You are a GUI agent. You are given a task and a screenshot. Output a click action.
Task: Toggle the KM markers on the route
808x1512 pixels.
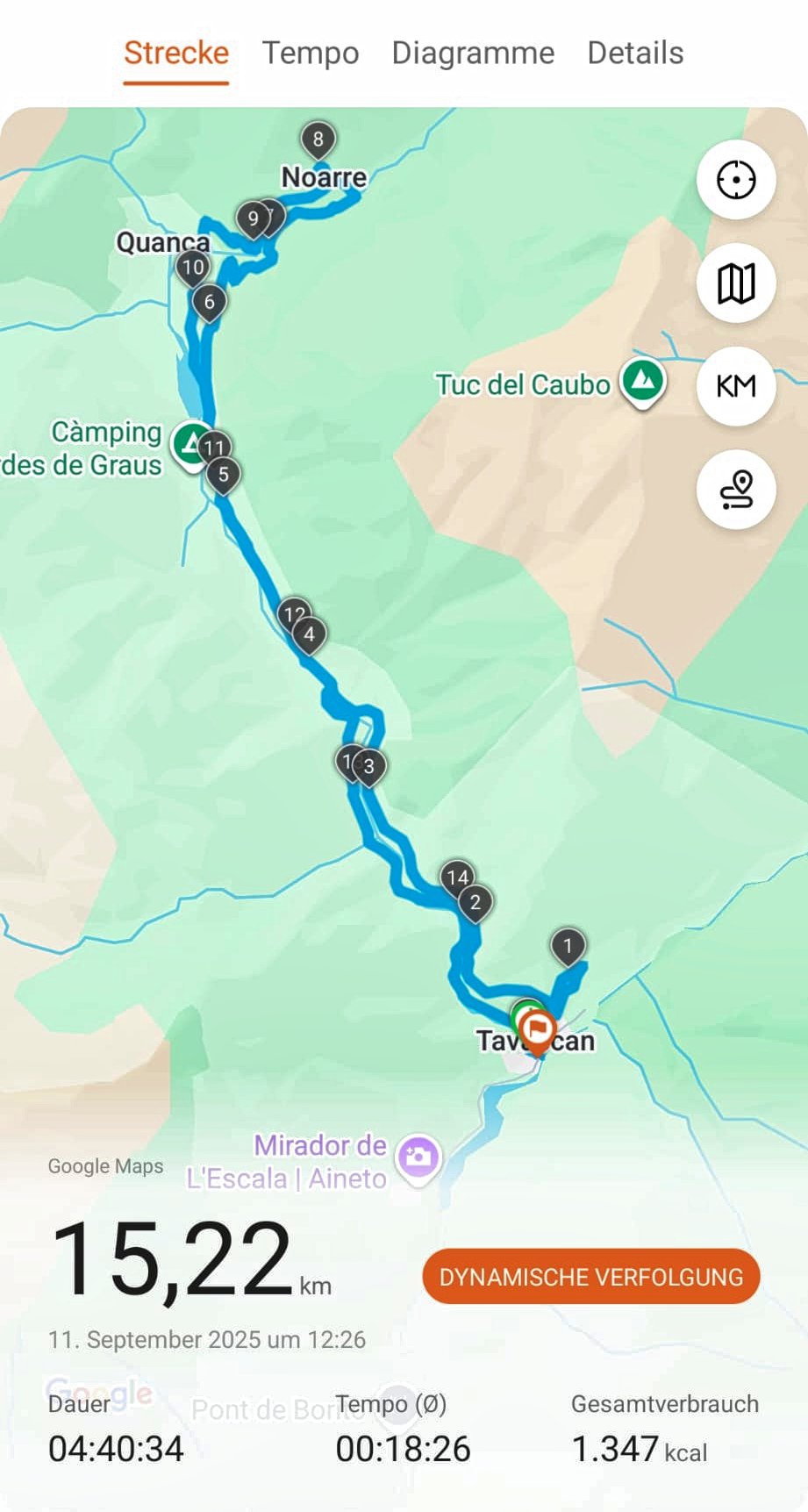pos(735,386)
